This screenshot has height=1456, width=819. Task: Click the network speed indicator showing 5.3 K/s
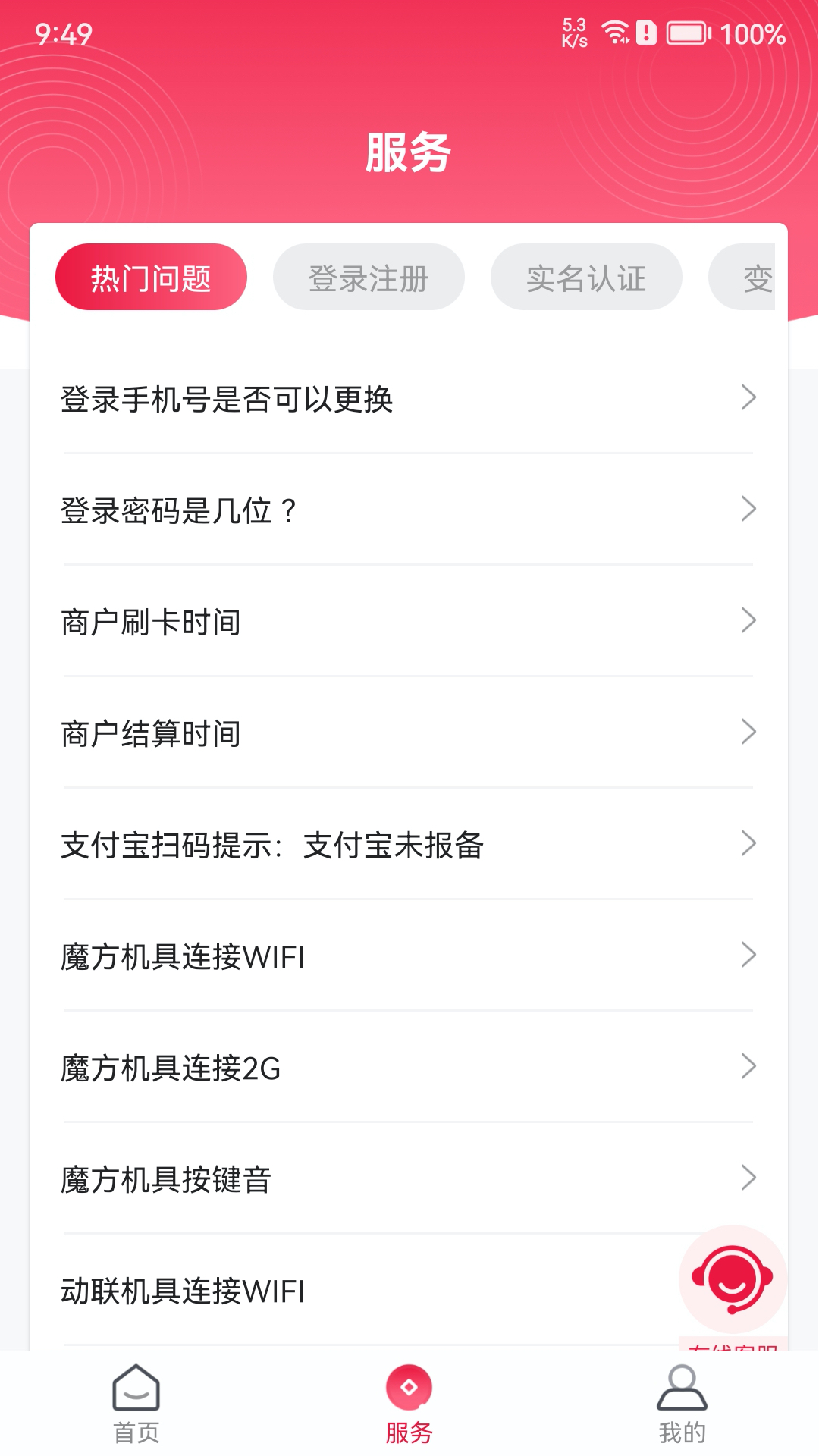574,32
